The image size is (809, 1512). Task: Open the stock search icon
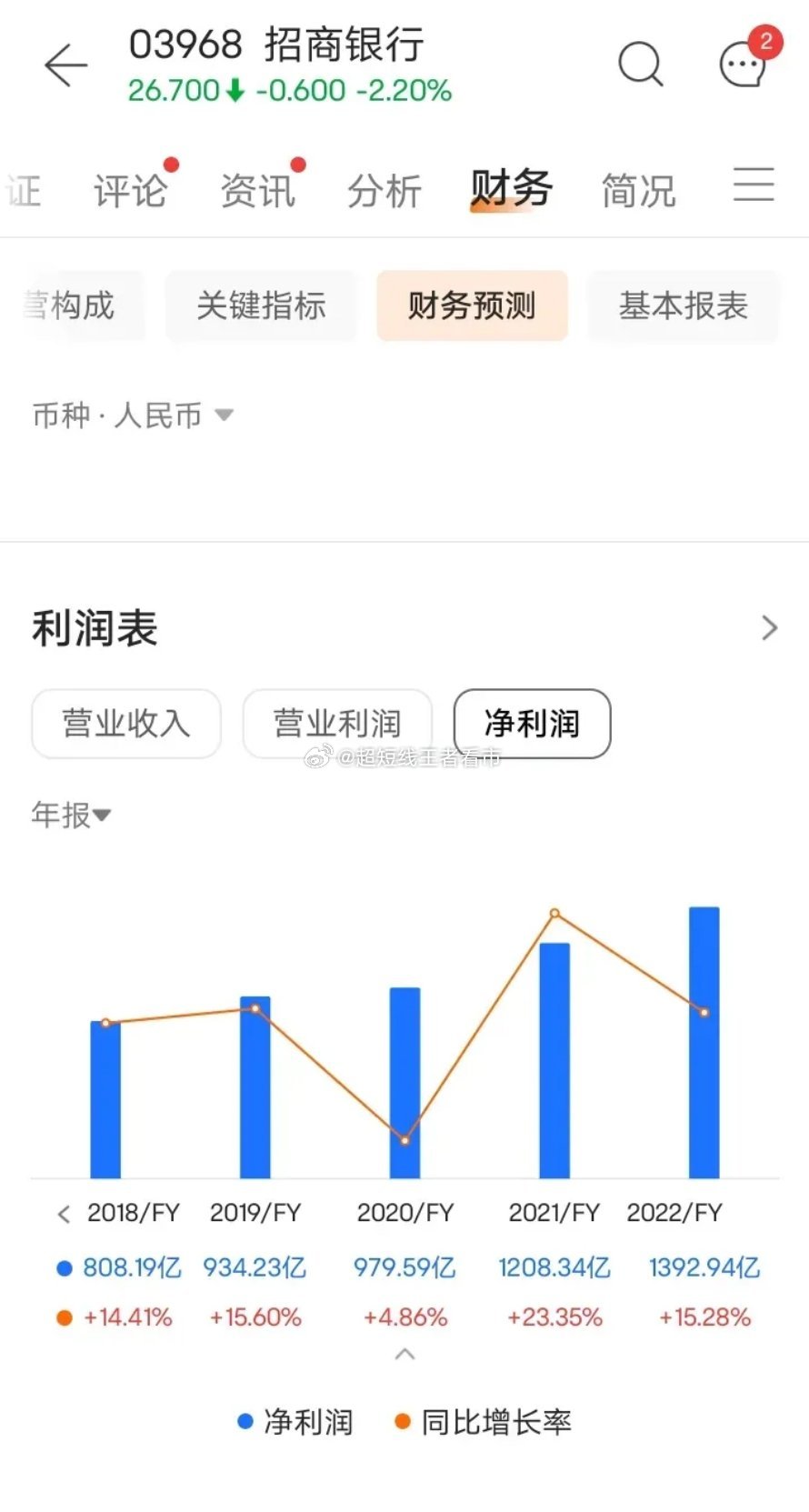642,65
